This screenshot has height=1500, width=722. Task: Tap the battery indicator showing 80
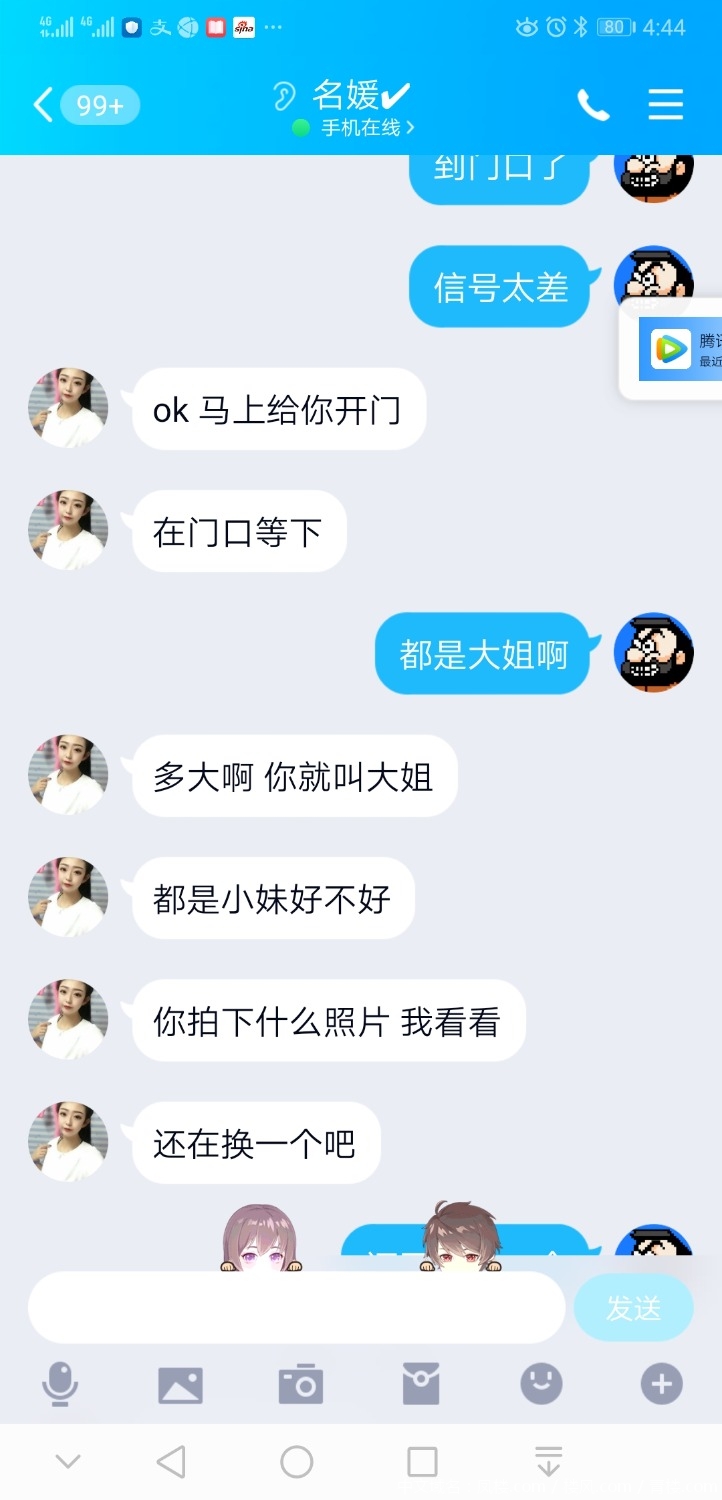(613, 26)
